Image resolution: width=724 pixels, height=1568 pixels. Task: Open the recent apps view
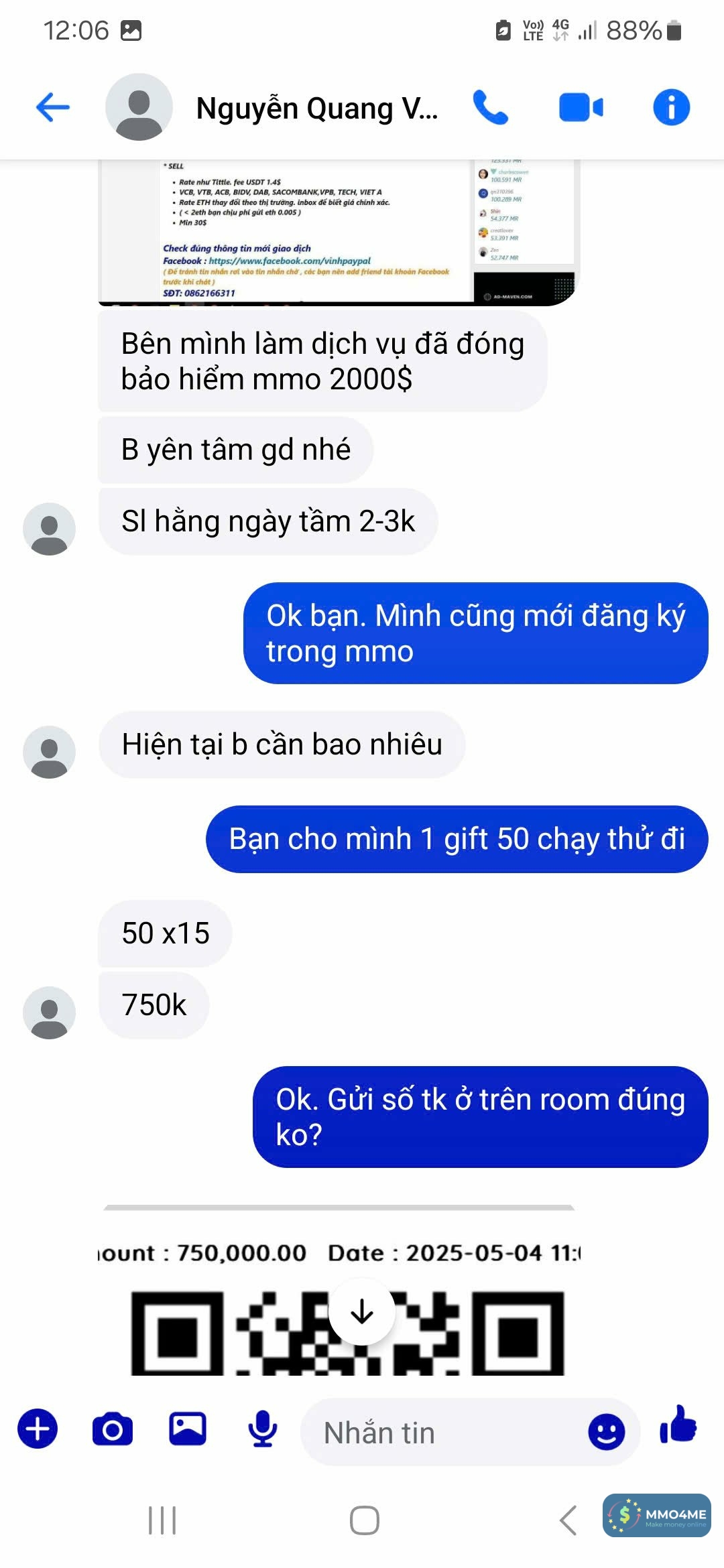click(x=162, y=1520)
